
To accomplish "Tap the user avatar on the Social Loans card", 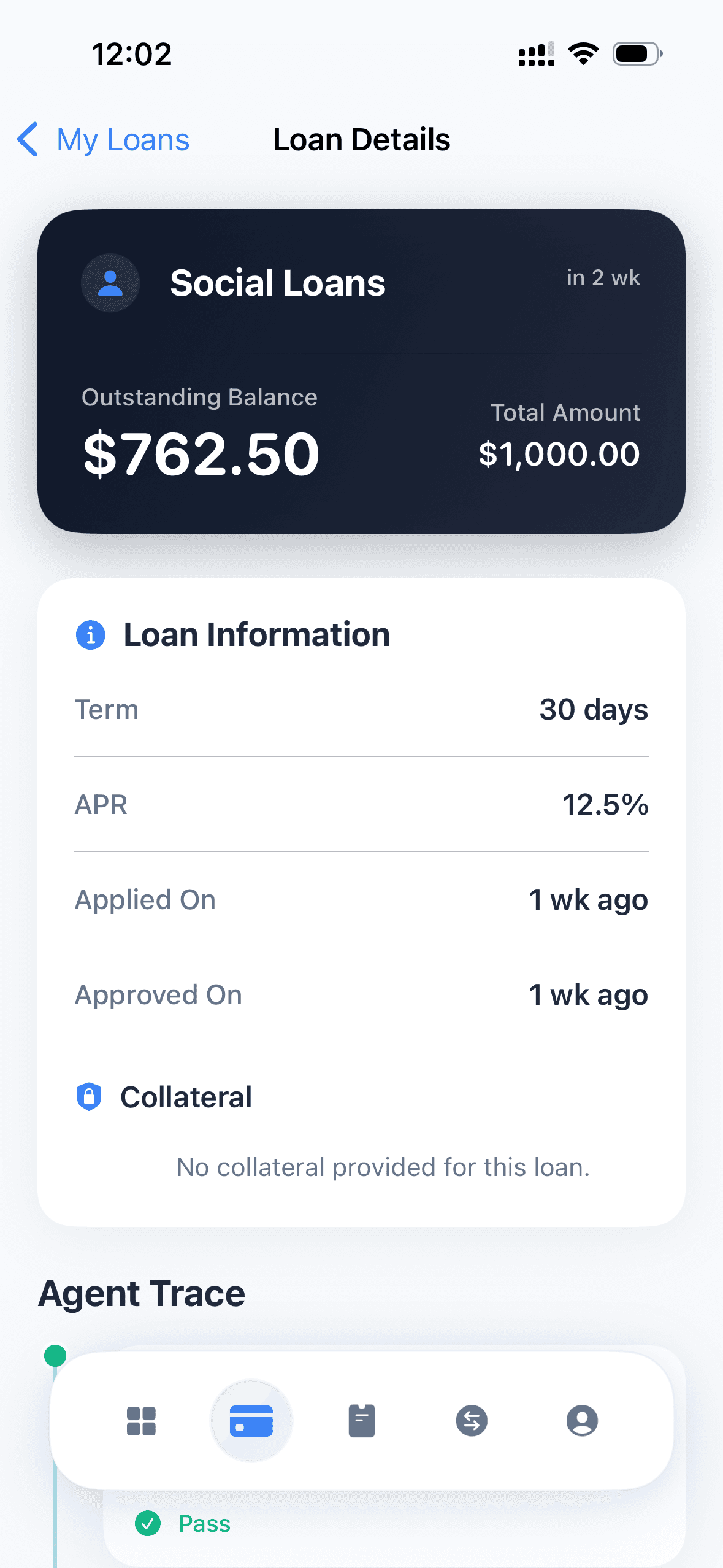I will pyautogui.click(x=110, y=283).
